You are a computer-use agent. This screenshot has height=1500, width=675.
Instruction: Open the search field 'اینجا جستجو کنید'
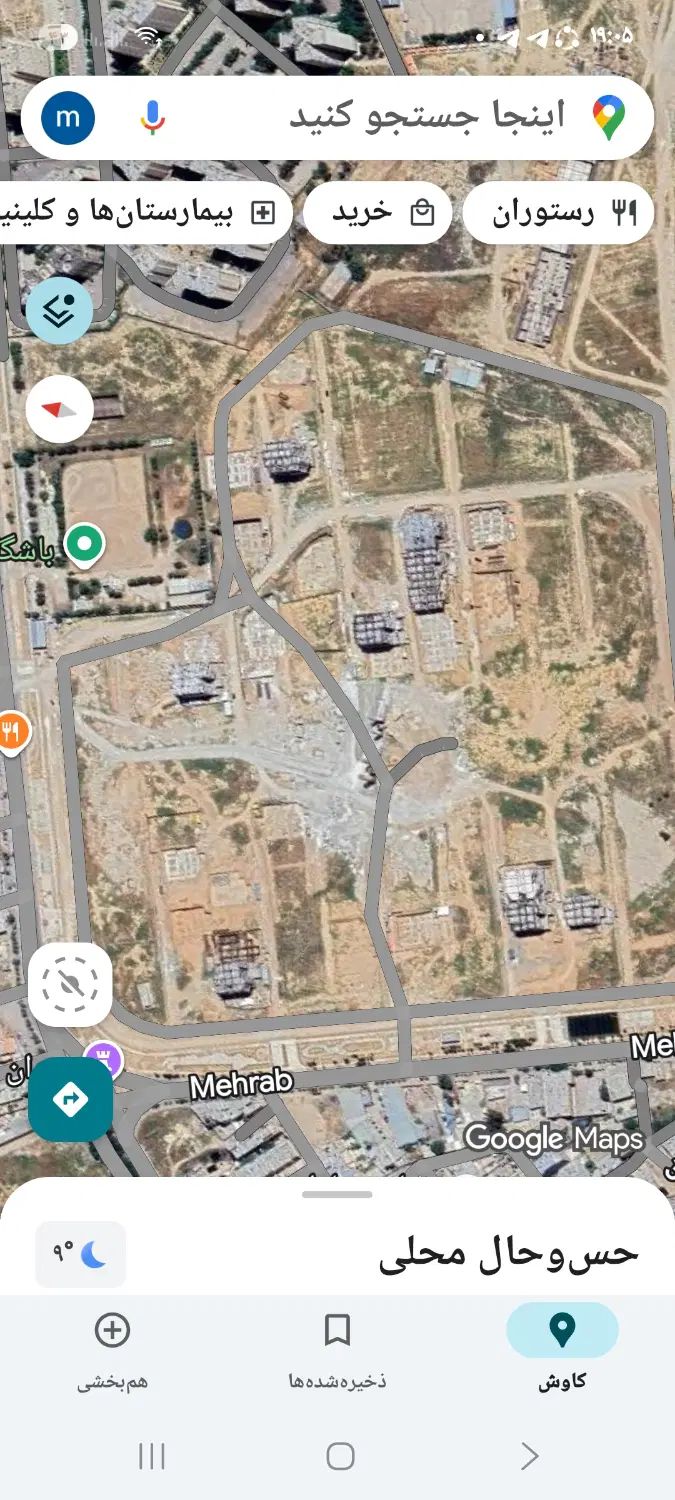point(400,117)
